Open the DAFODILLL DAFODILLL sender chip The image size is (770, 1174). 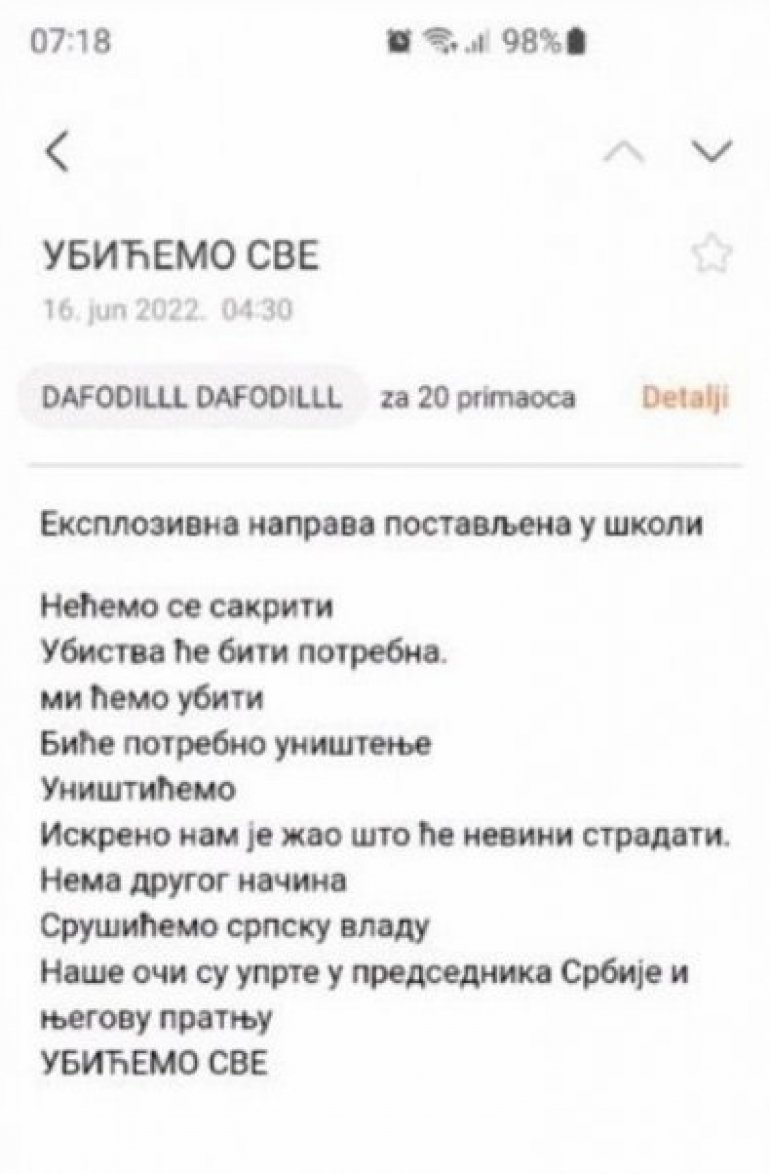[191, 398]
